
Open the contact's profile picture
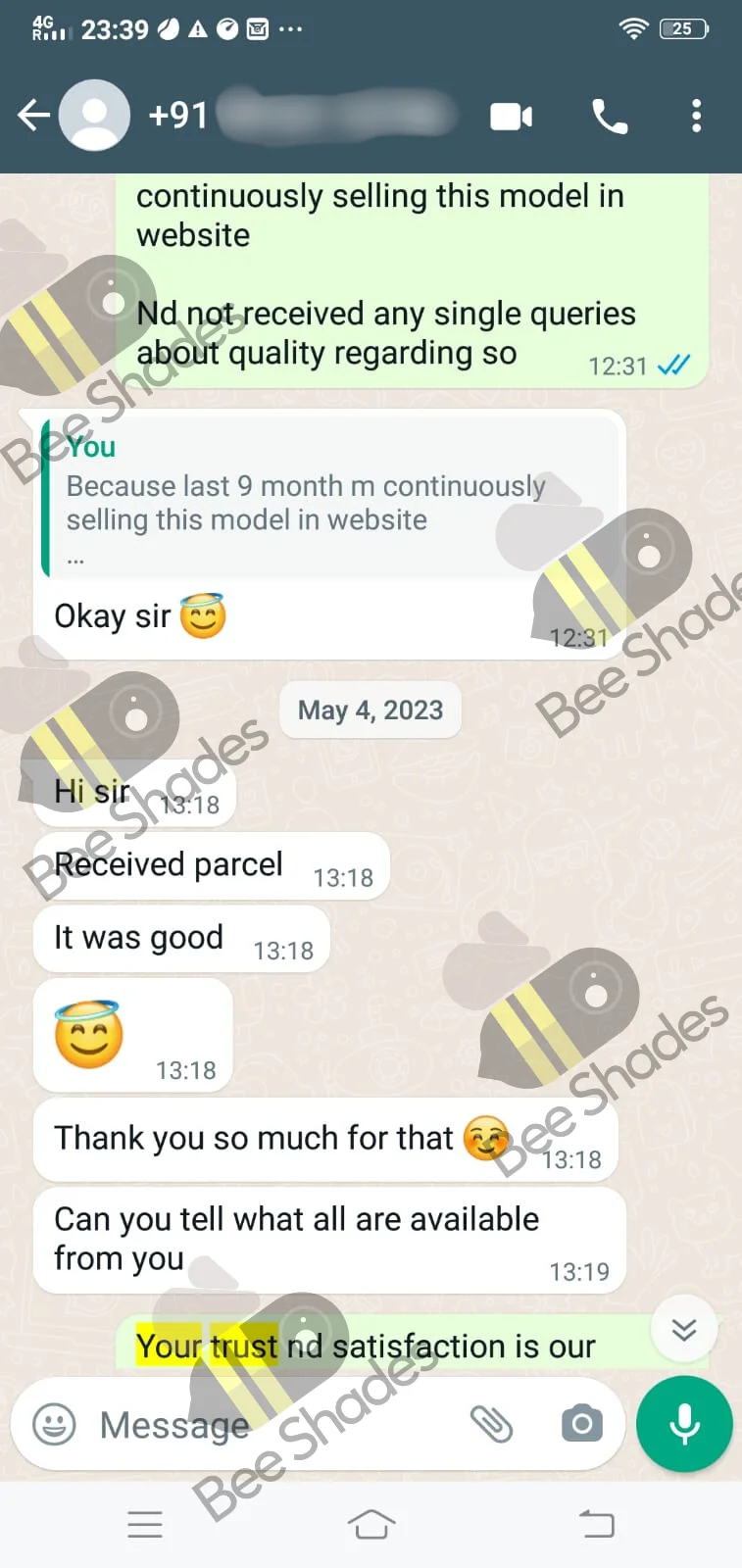pos(95,116)
